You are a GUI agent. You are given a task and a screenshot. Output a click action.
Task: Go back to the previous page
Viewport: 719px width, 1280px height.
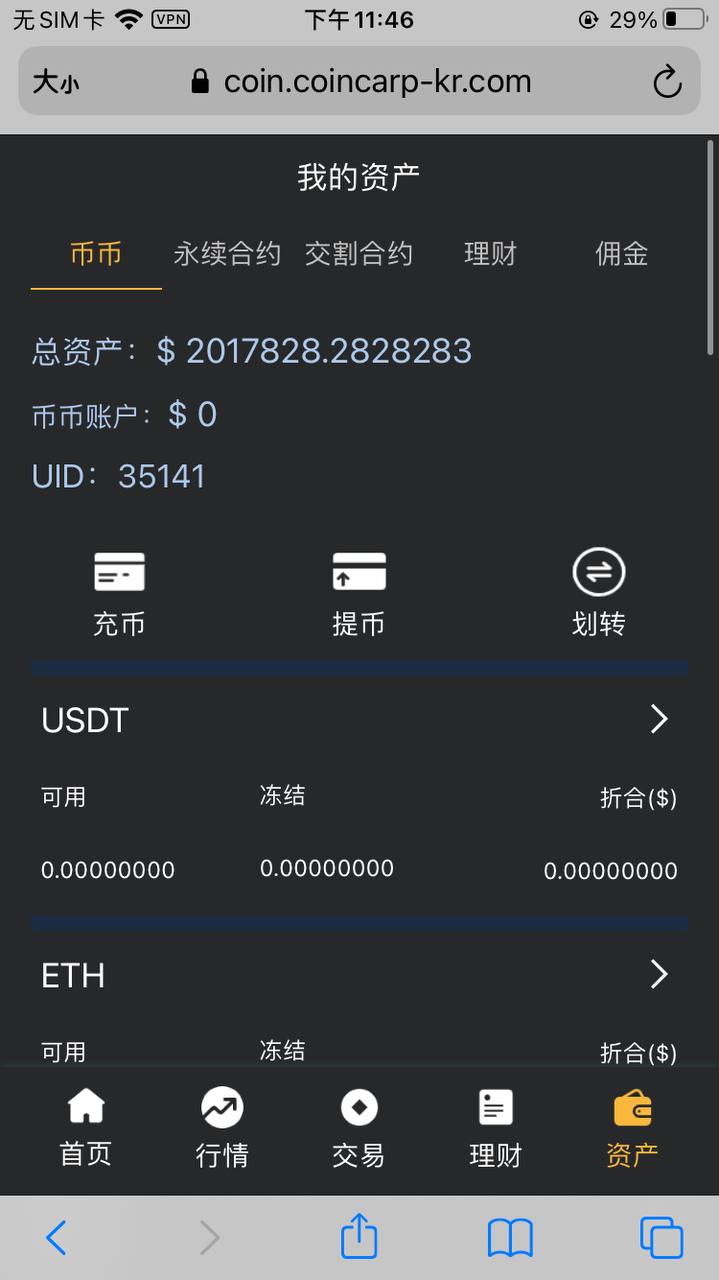click(x=57, y=1238)
